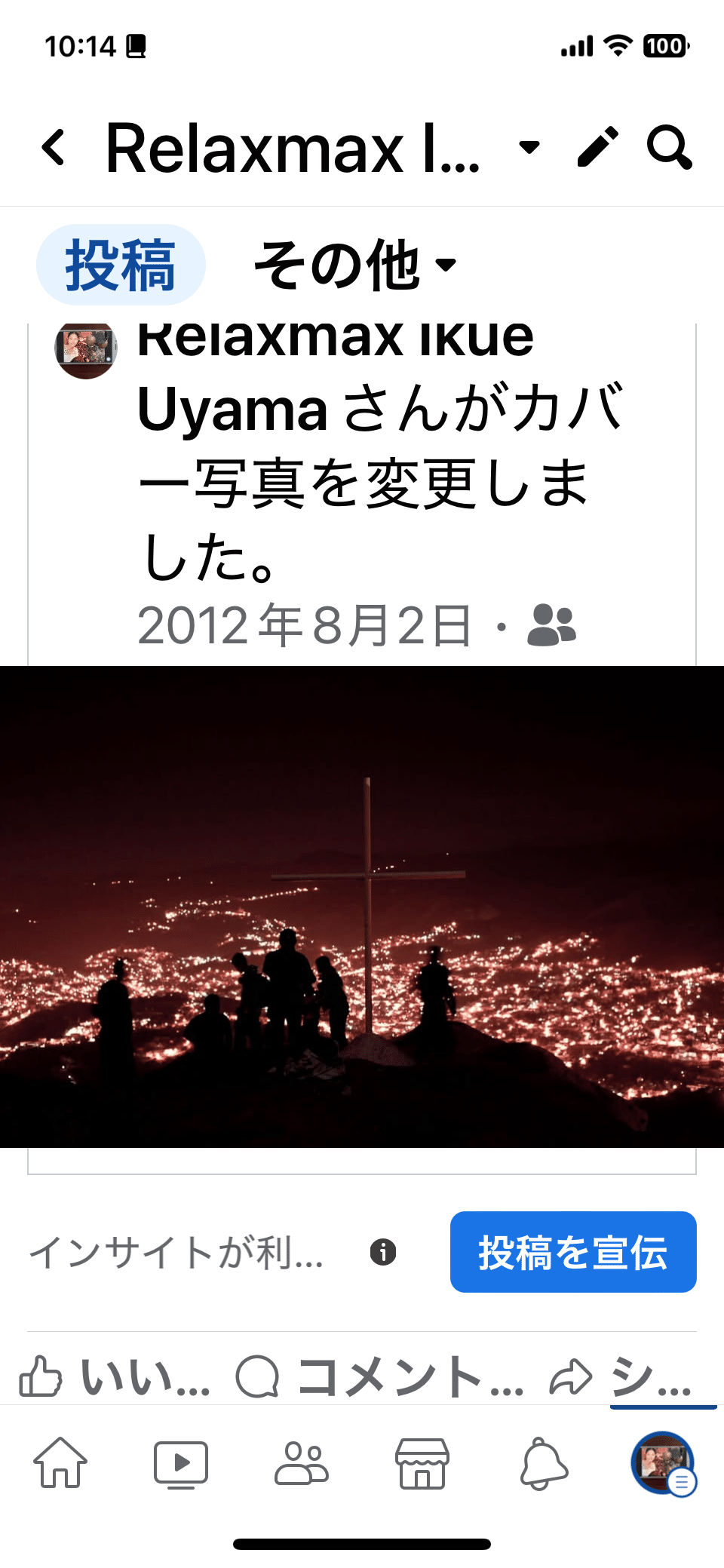Tap the pencil edit icon
724x1568 pixels.
(x=597, y=146)
